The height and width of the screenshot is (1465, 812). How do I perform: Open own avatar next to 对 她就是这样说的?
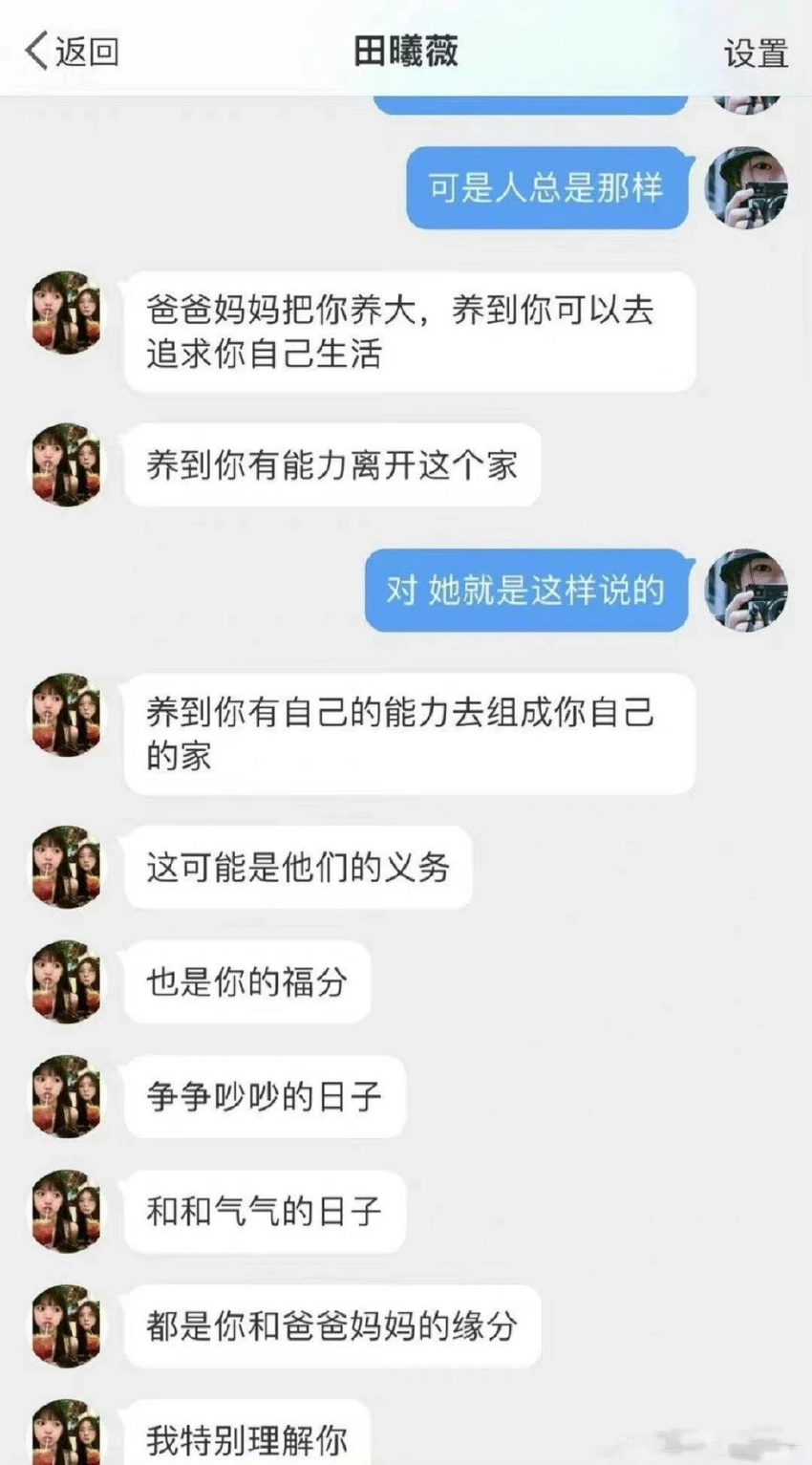[x=746, y=590]
